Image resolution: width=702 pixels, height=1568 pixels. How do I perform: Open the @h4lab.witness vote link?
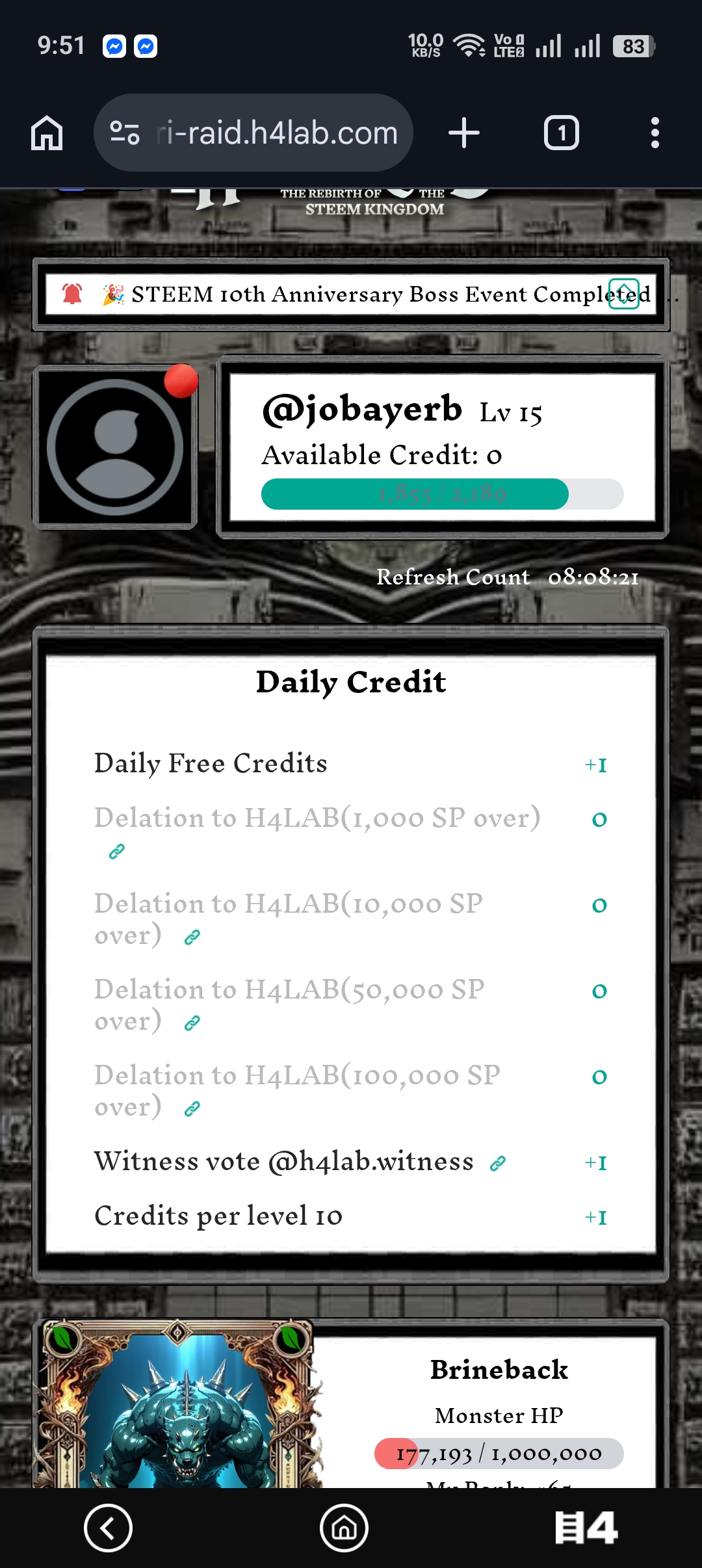click(498, 1164)
